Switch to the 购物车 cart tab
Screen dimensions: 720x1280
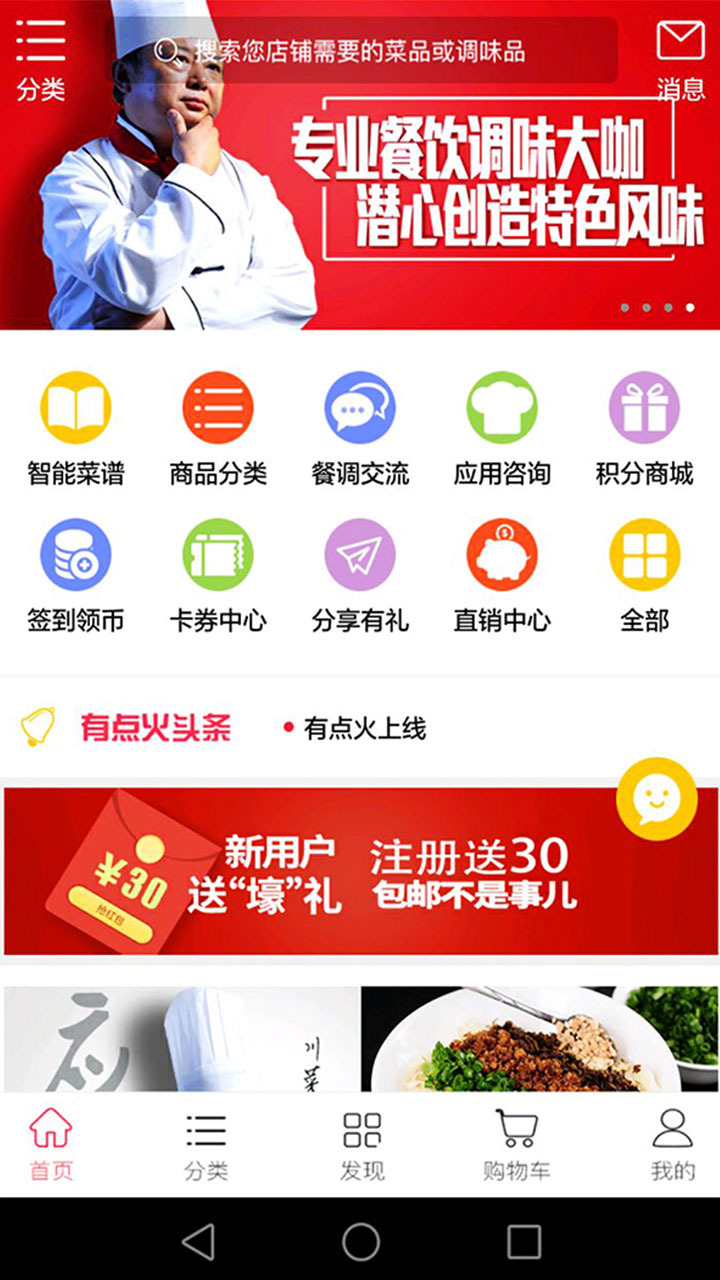517,1145
